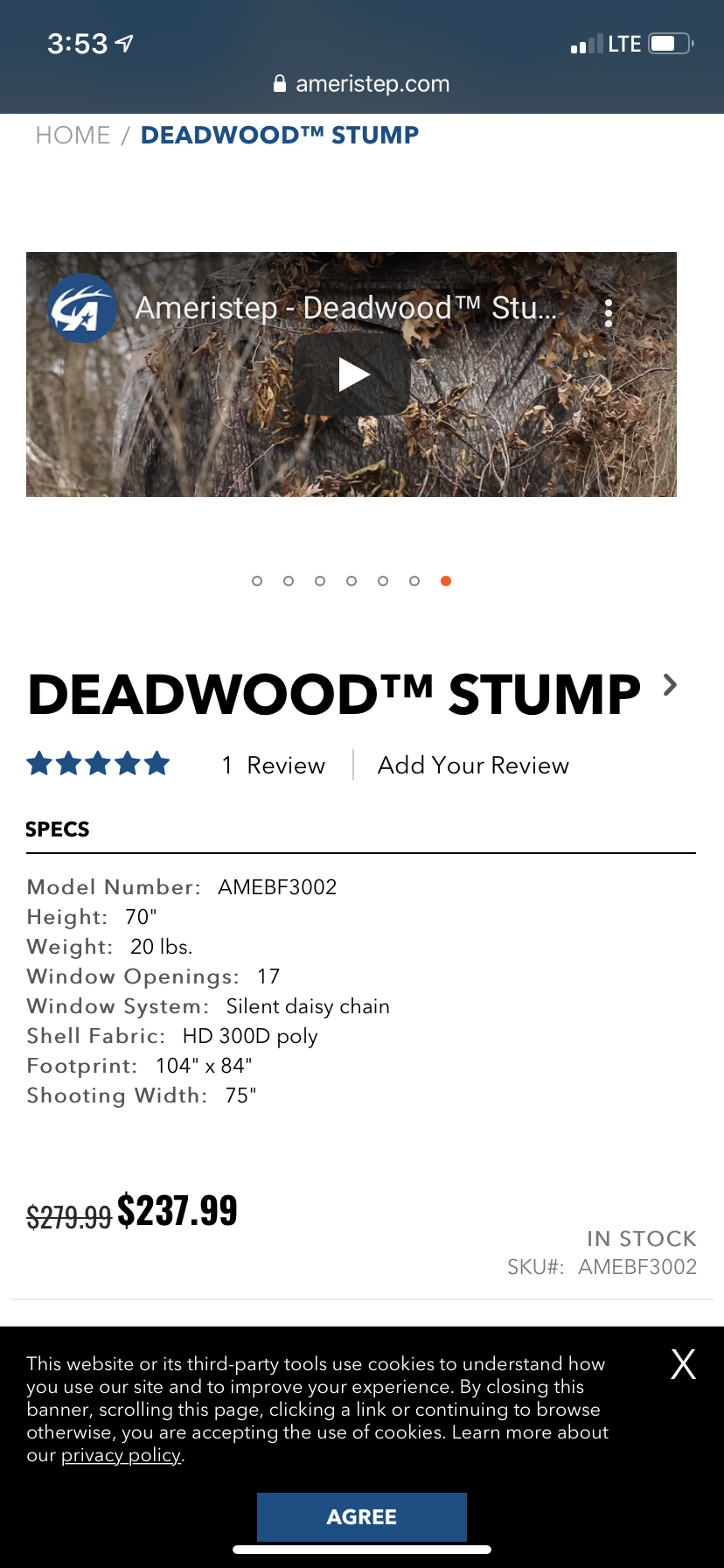Tap the AGREE button
Screen dimensions: 724x1568
pyautogui.click(x=362, y=1517)
